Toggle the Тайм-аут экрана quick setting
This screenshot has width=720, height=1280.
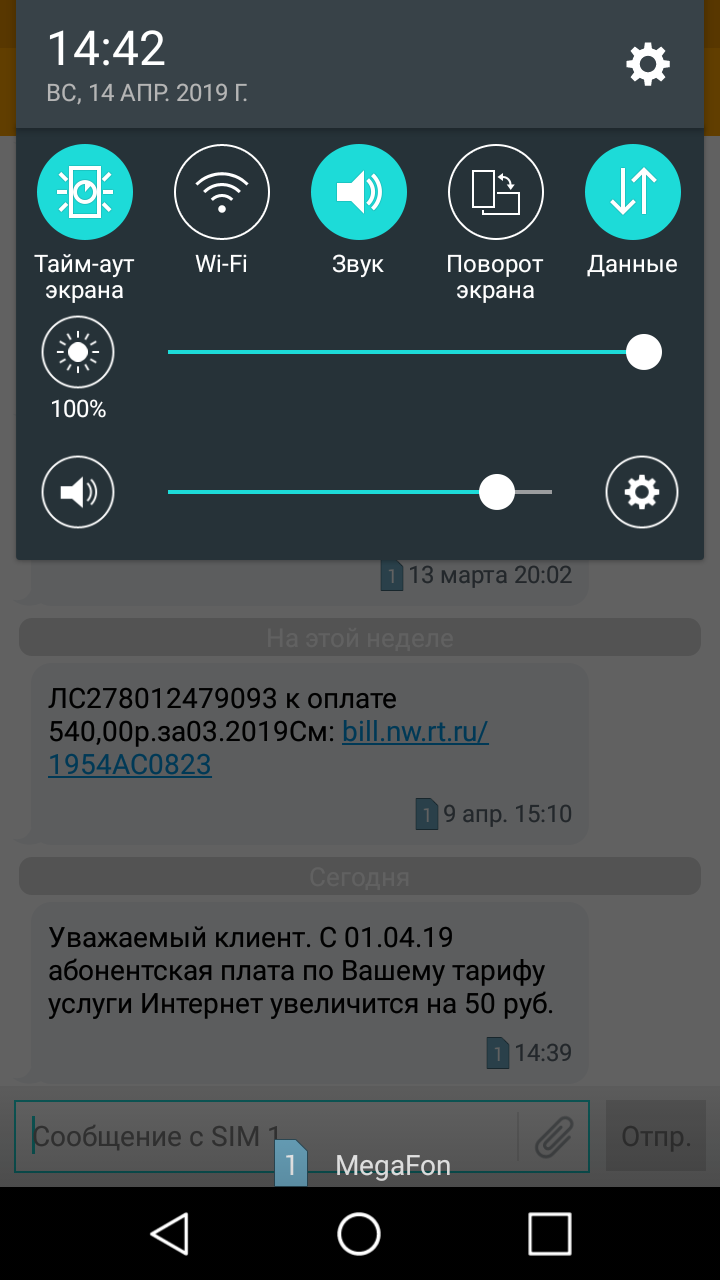[x=85, y=191]
